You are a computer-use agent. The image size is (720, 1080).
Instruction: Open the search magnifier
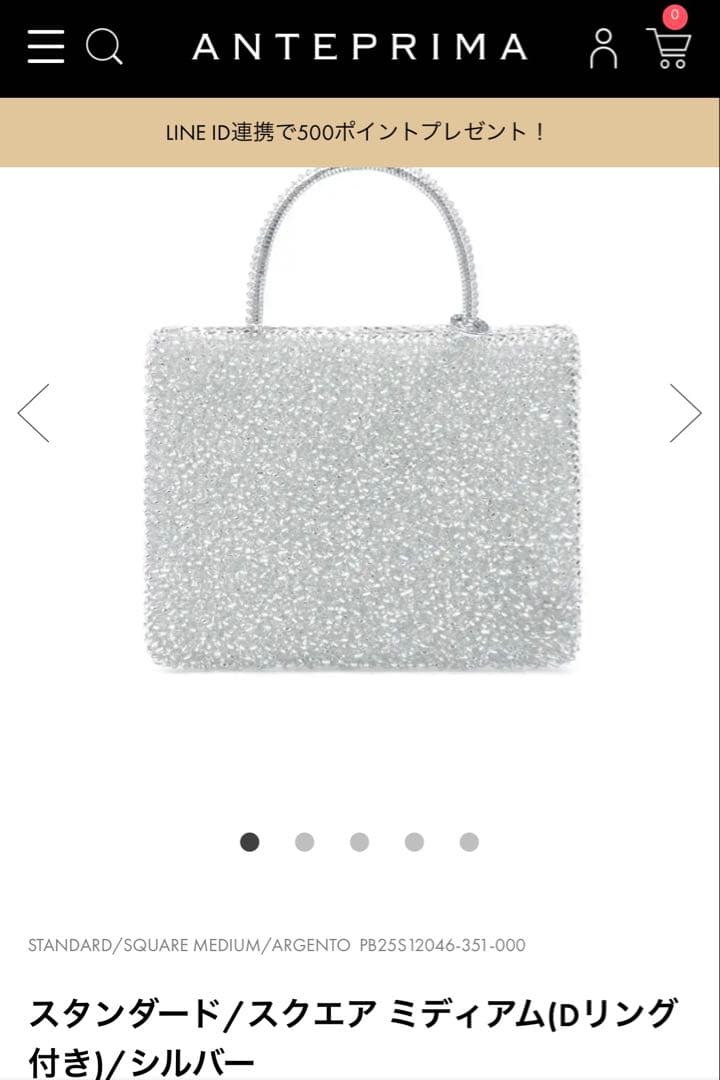104,46
